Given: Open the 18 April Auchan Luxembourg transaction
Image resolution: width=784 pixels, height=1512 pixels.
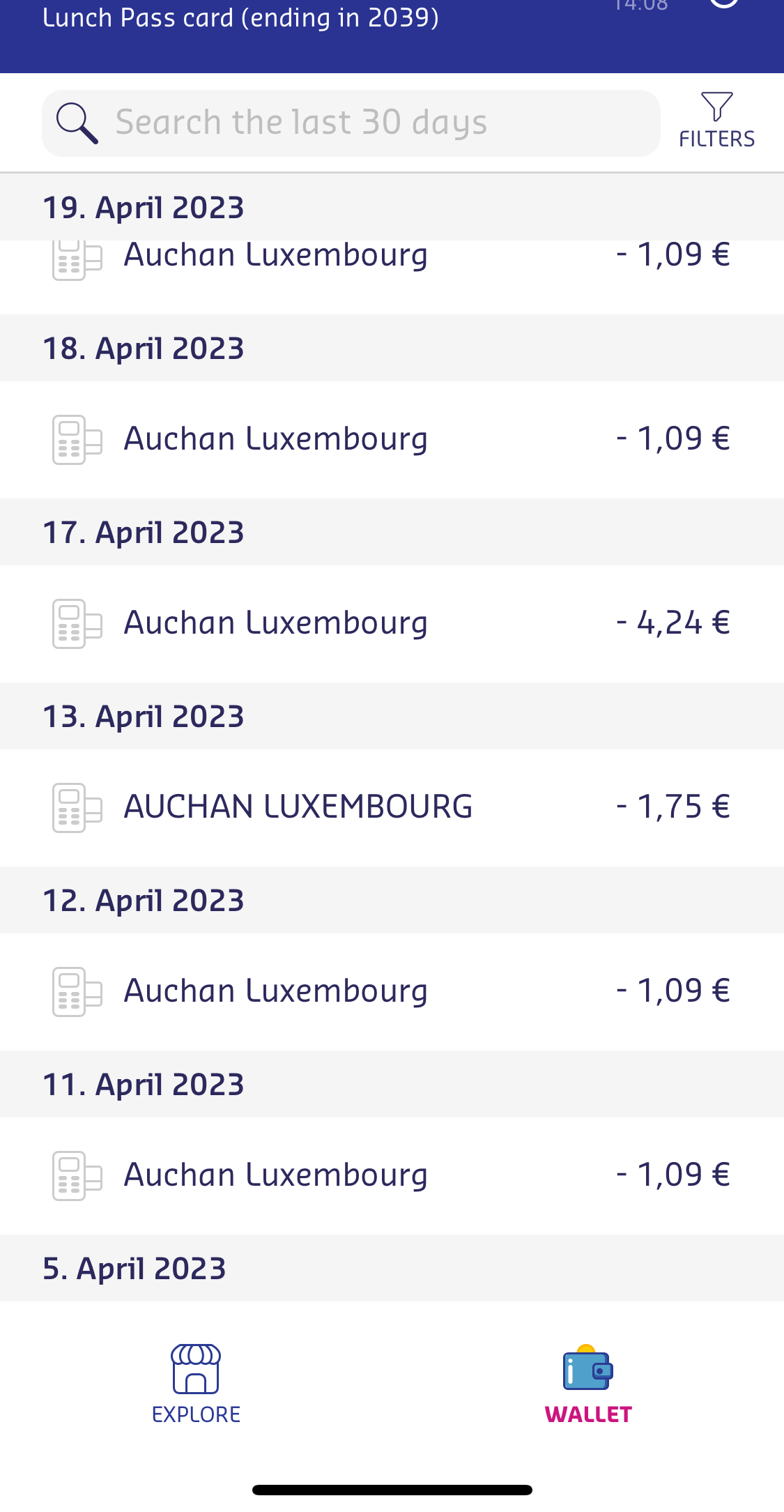Looking at the screenshot, I should coord(392,440).
